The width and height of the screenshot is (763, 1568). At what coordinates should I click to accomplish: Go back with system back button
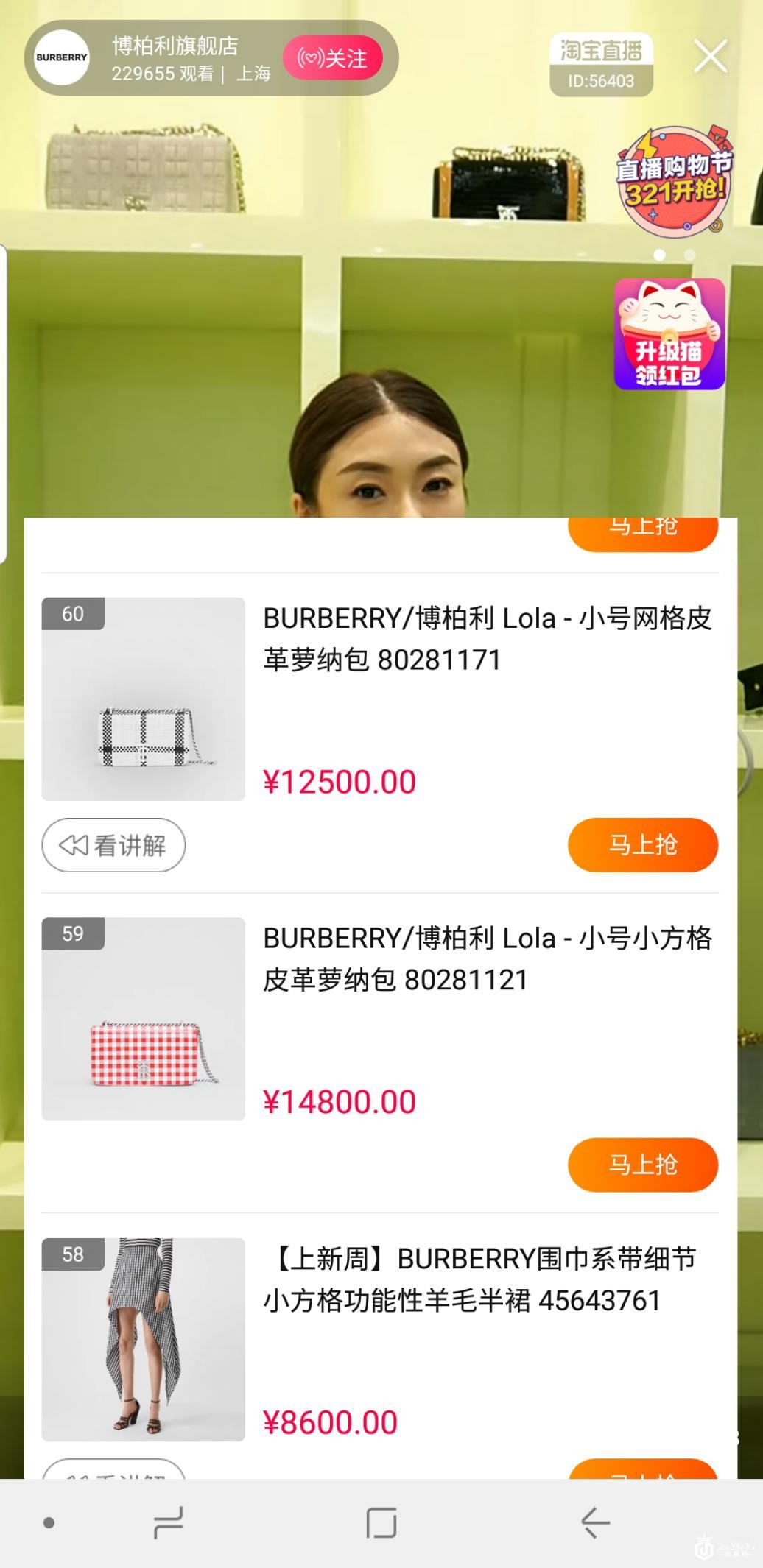click(x=595, y=1522)
